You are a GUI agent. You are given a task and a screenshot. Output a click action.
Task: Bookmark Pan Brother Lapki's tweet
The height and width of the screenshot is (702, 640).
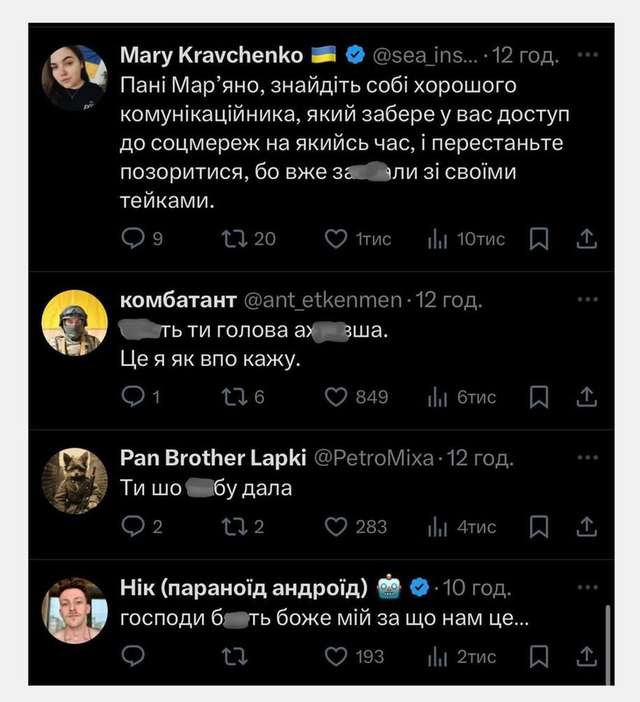[x=538, y=527]
